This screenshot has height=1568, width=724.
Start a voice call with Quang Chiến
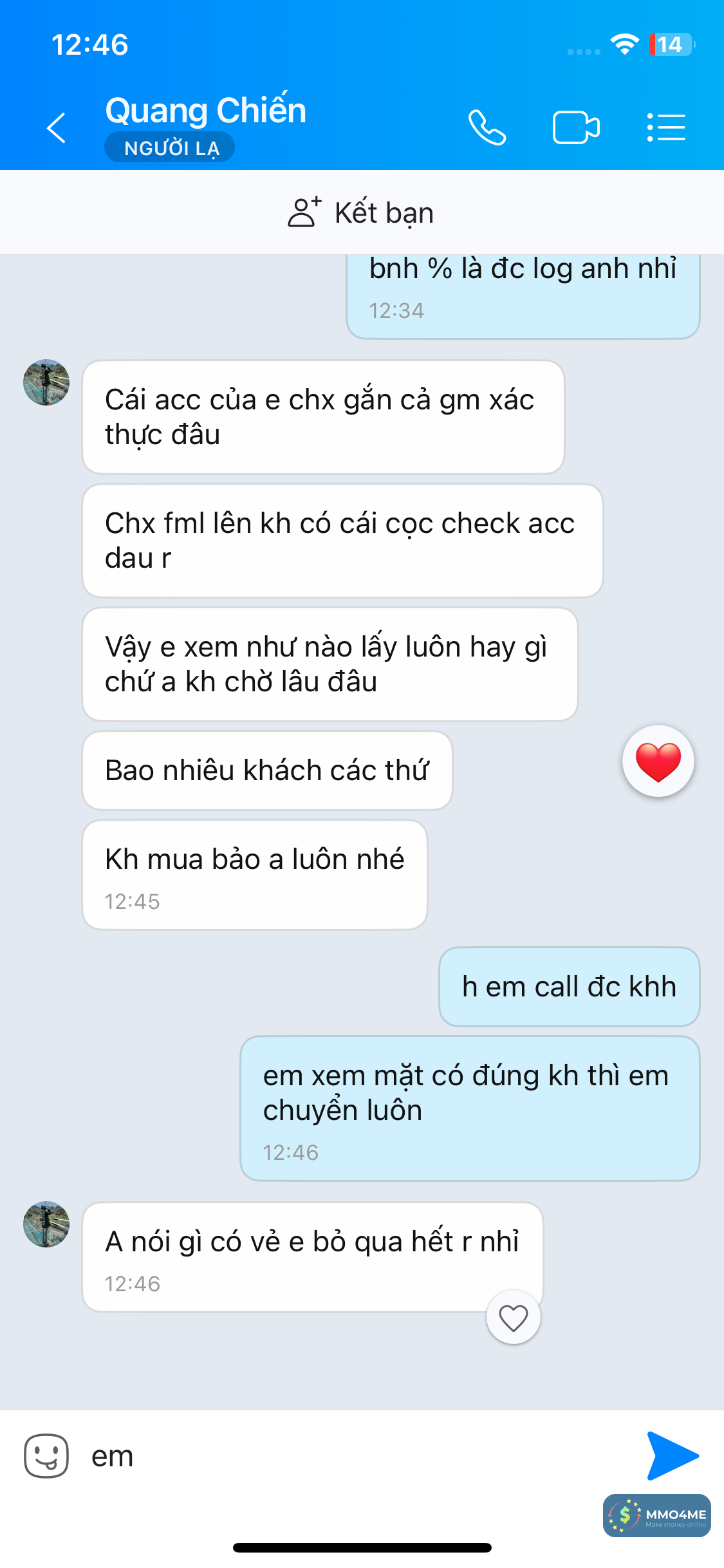point(487,127)
